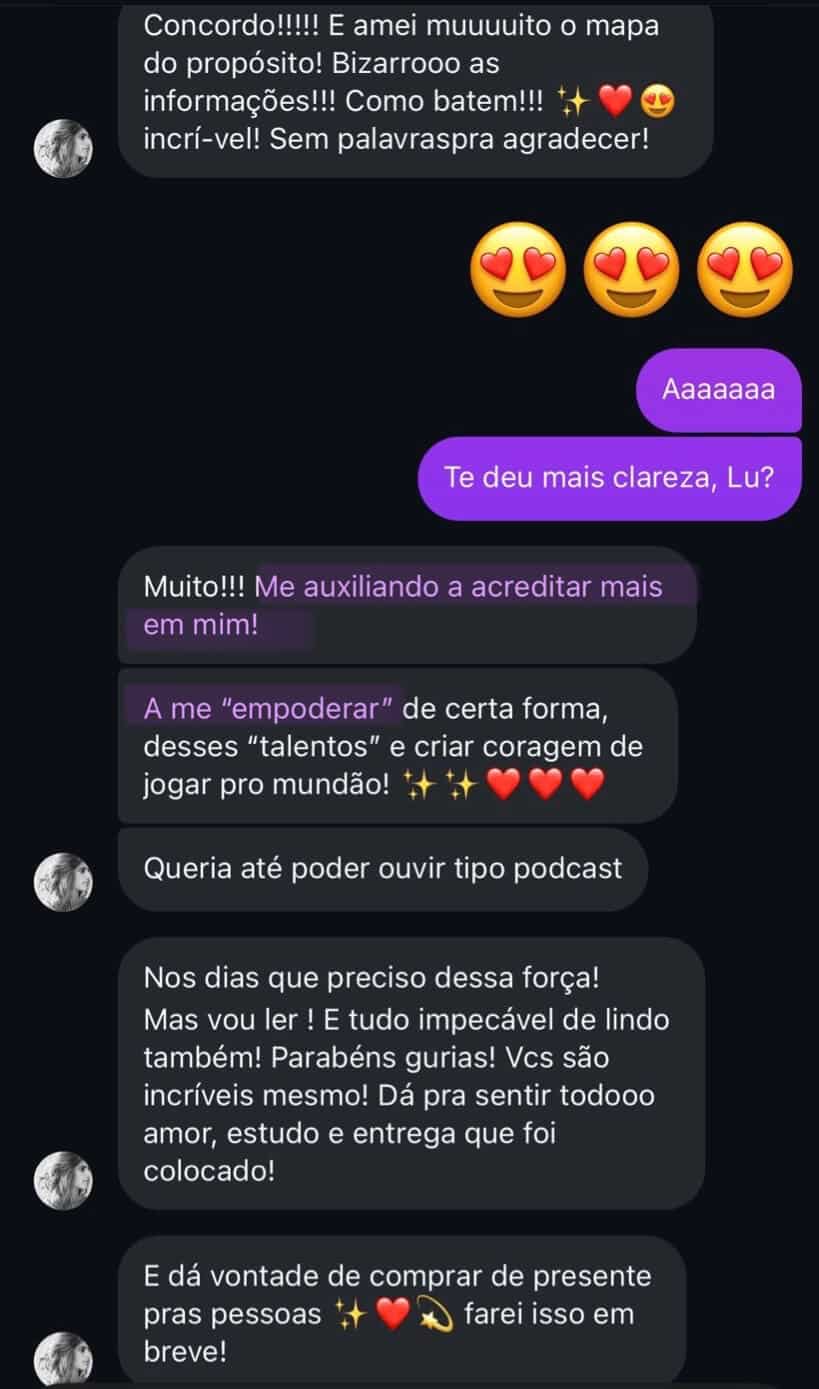This screenshot has height=1389, width=819.
Task: Tap profile picture next to the podcast message
Action: 63,881
